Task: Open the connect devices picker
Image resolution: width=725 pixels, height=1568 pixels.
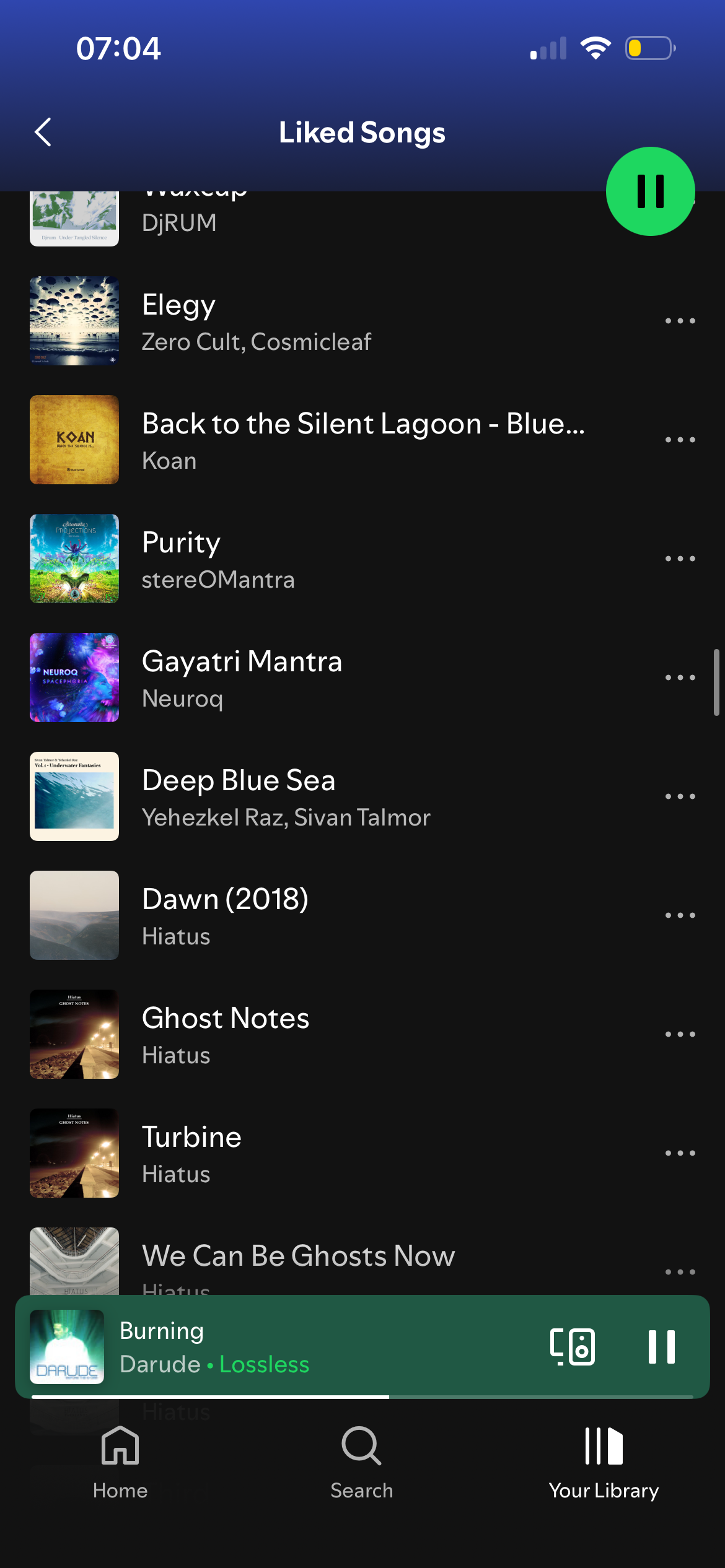Action: tap(573, 1347)
